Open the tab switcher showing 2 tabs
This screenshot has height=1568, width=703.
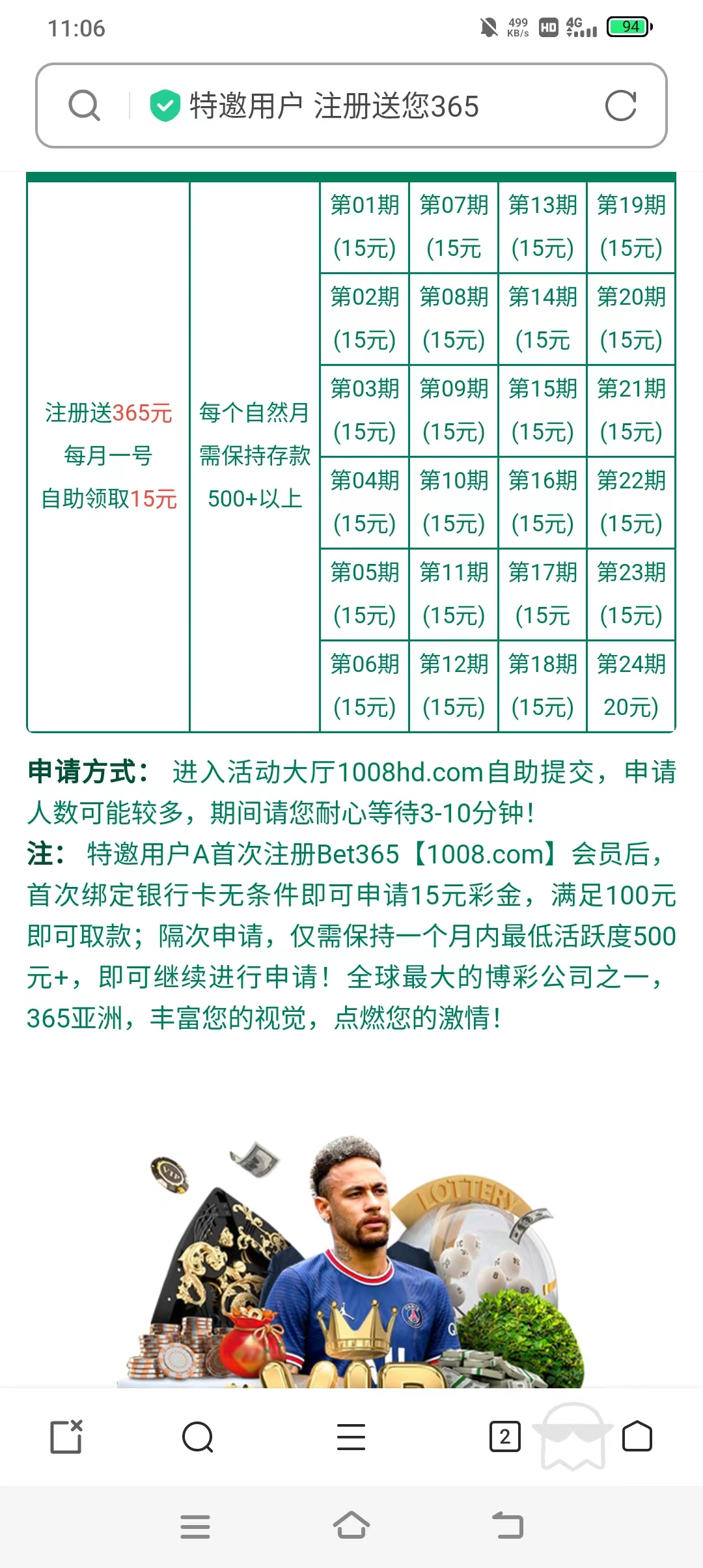coord(504,1437)
